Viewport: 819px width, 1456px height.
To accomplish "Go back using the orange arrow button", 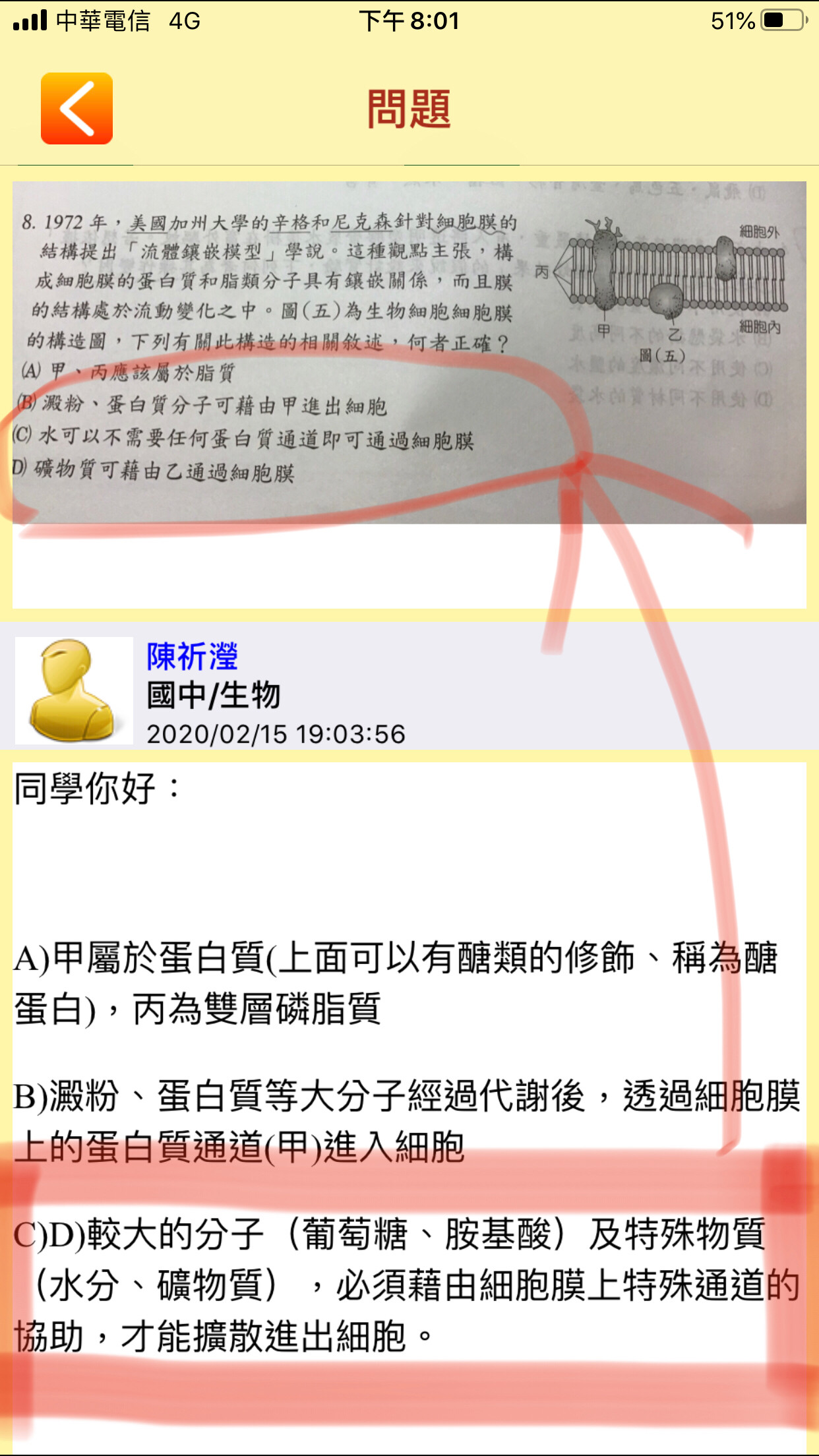I will pos(76,108).
